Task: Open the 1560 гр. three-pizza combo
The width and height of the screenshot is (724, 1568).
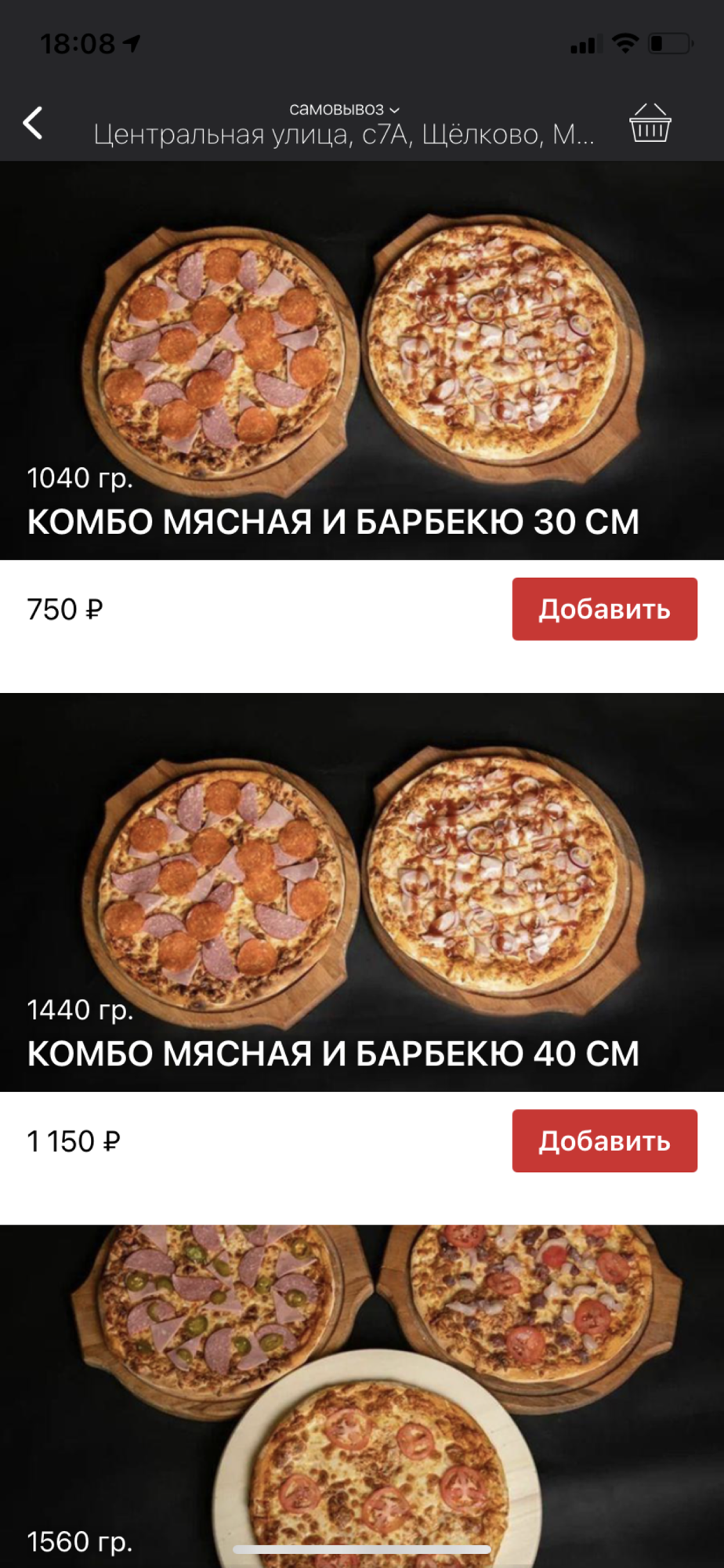Action: (x=362, y=1396)
